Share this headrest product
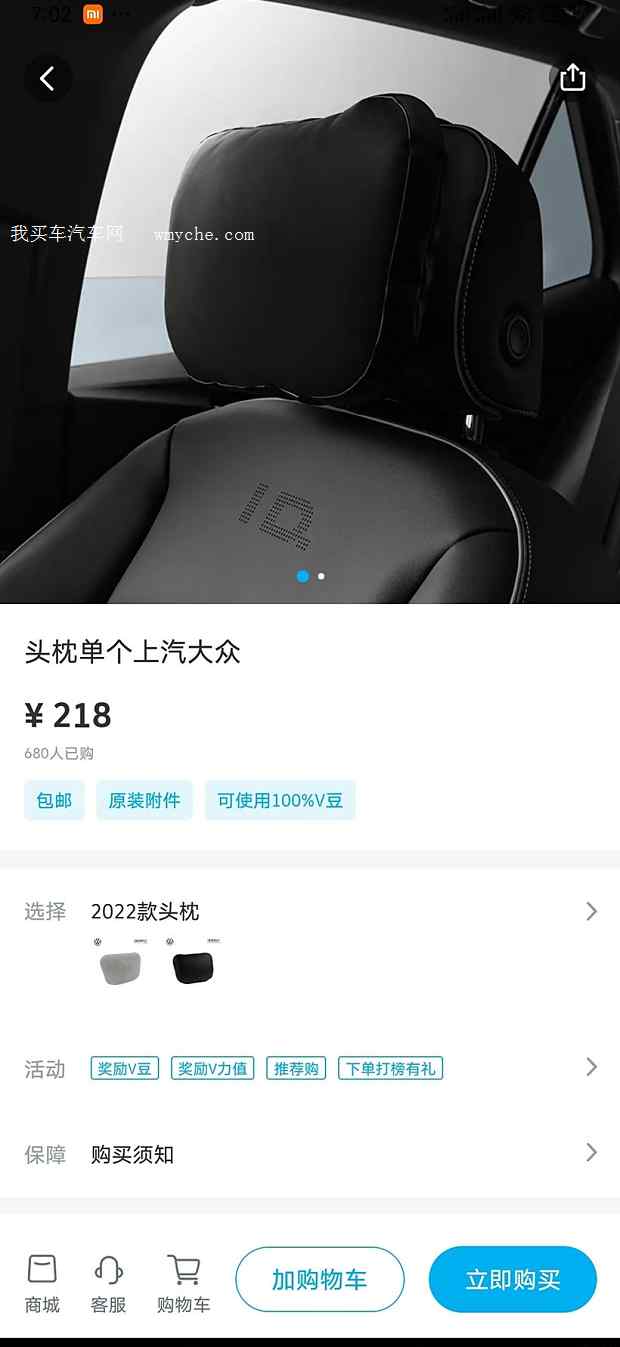This screenshot has width=620, height=1347. [572, 77]
